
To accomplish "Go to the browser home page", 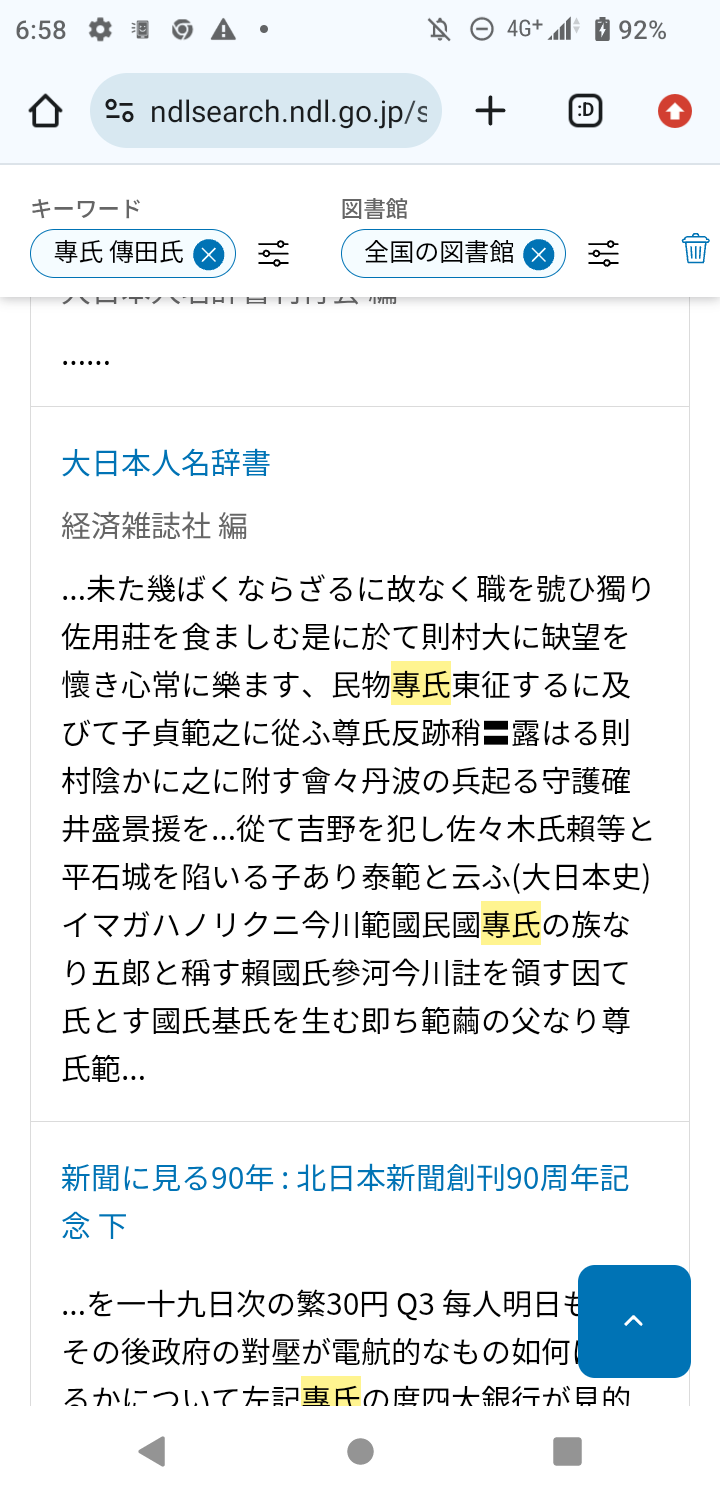I will tap(46, 111).
